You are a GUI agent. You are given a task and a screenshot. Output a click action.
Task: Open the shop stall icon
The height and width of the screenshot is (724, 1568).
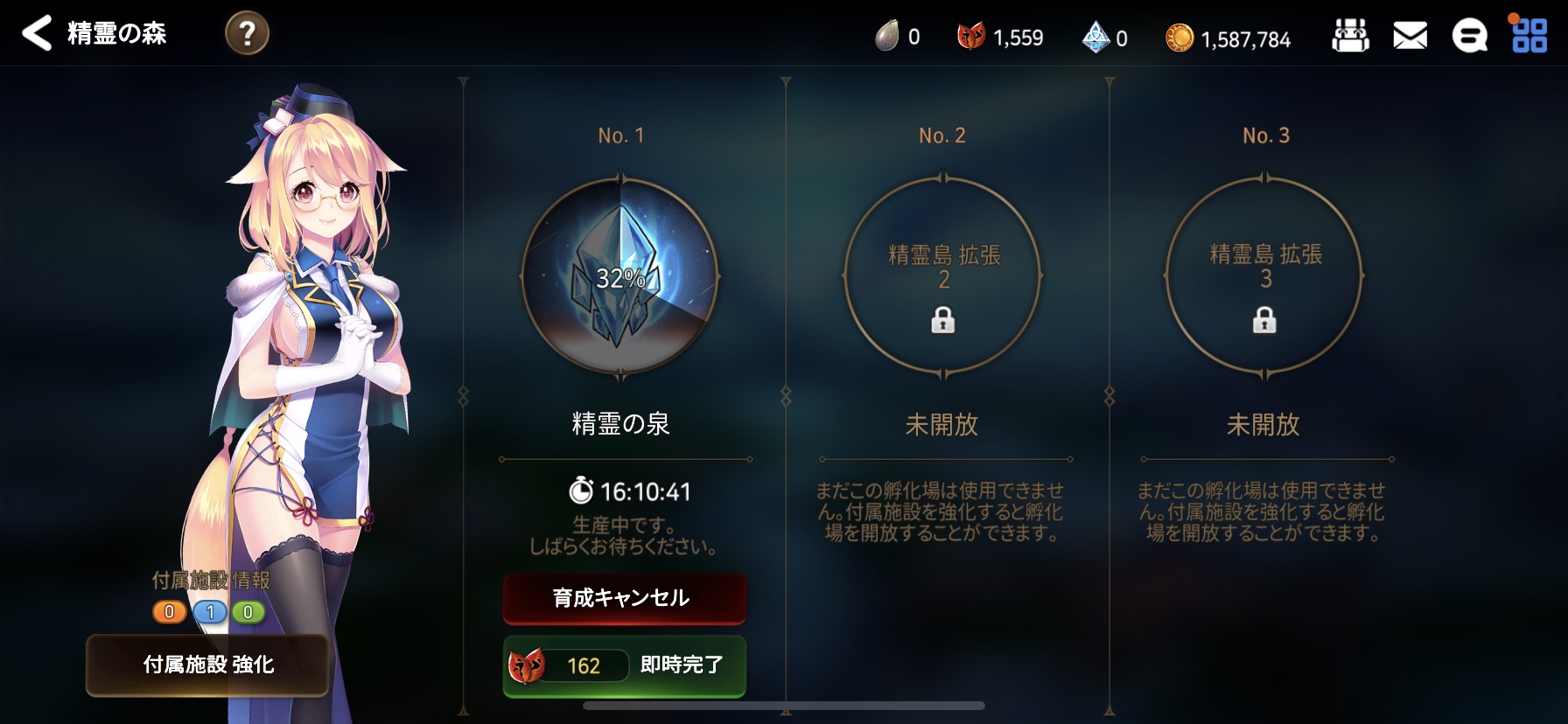click(x=1350, y=37)
